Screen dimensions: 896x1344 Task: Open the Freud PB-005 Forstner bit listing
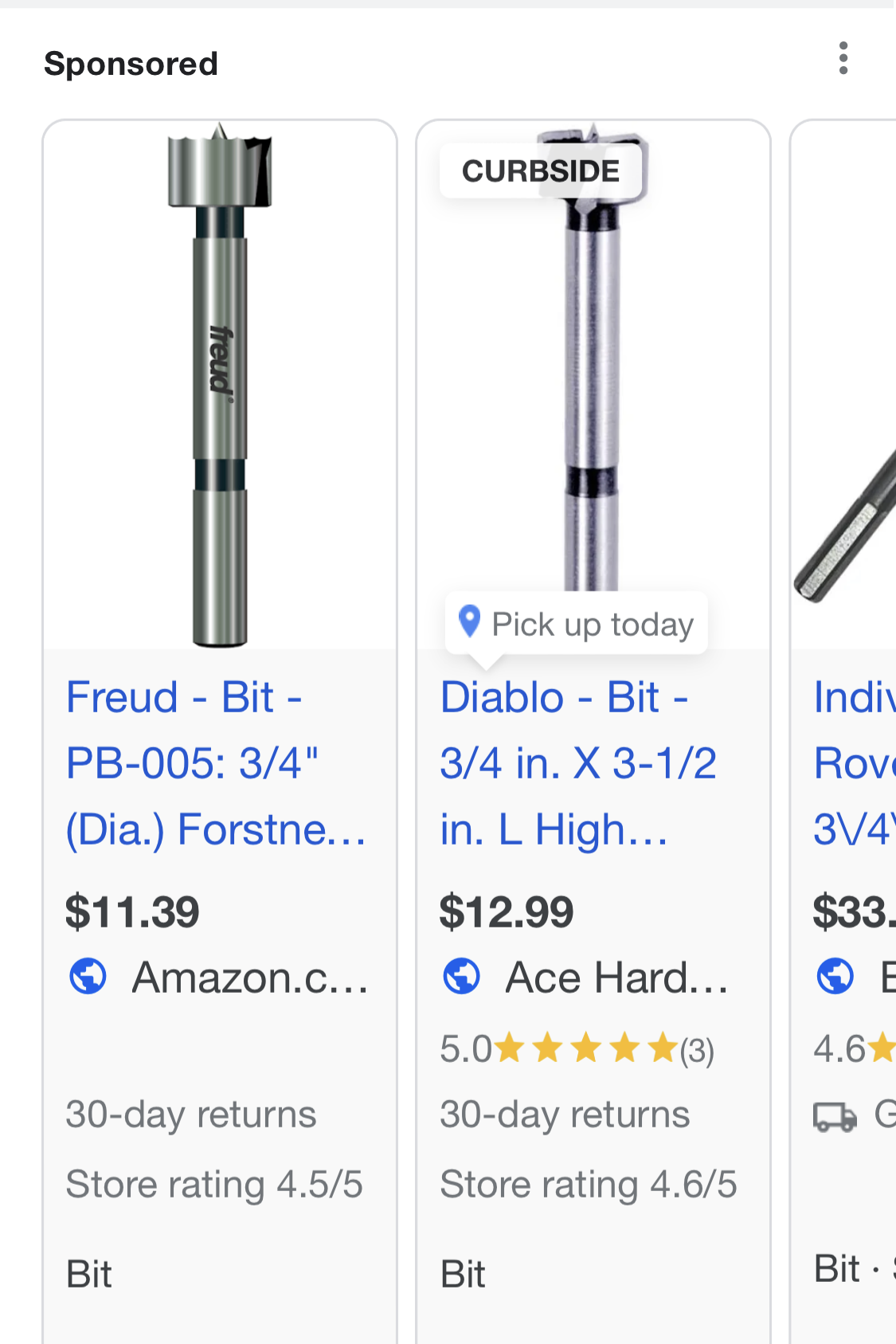click(213, 763)
